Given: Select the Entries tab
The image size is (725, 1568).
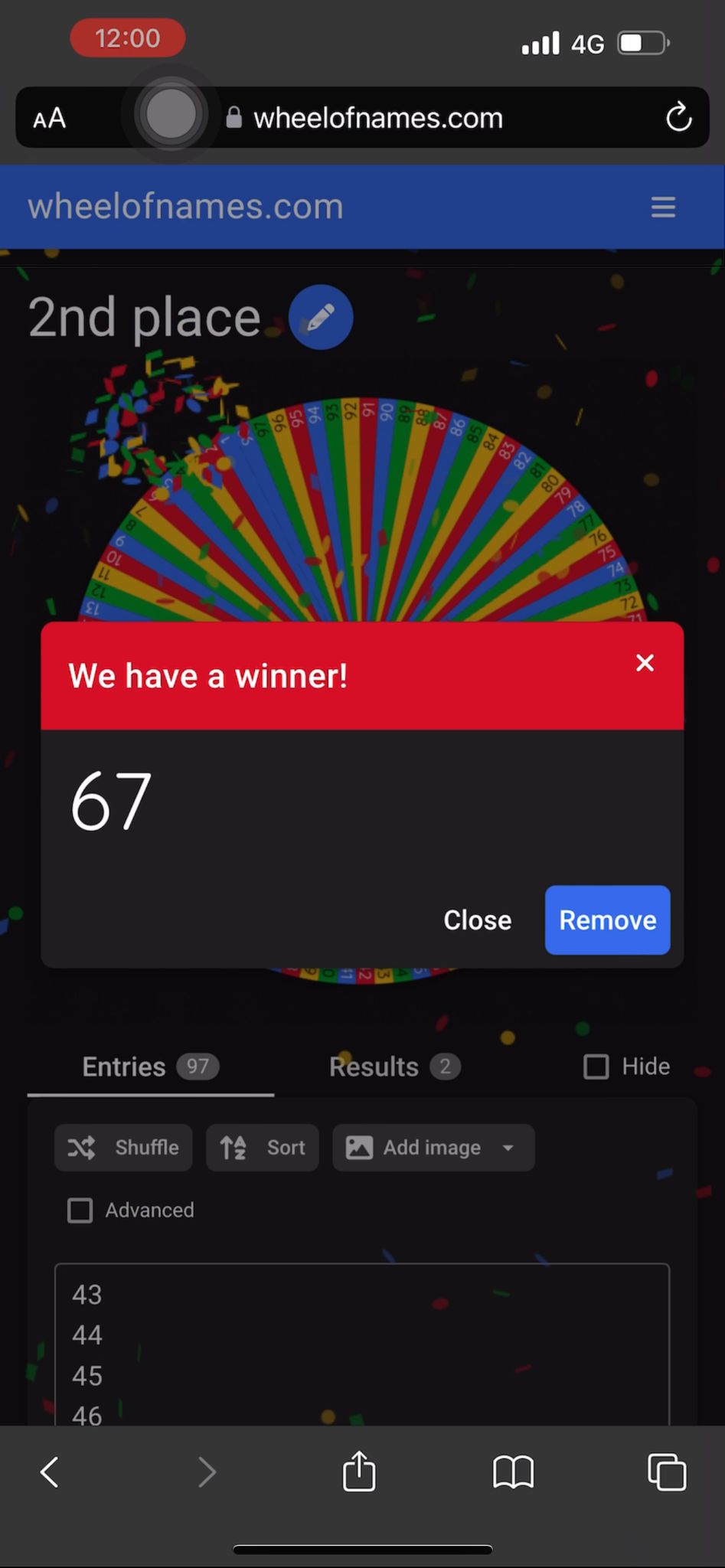Looking at the screenshot, I should (x=150, y=1067).
